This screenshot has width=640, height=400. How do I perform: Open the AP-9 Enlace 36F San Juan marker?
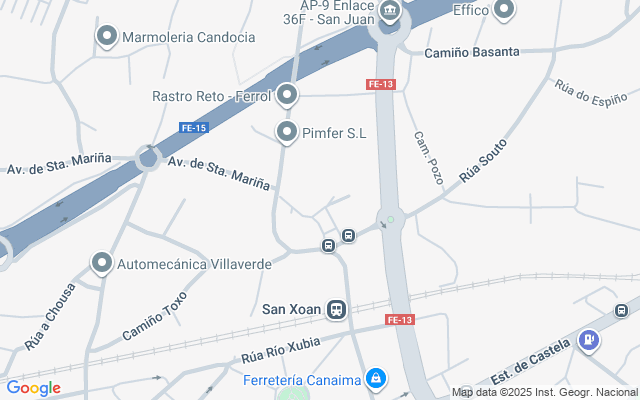[x=390, y=12]
